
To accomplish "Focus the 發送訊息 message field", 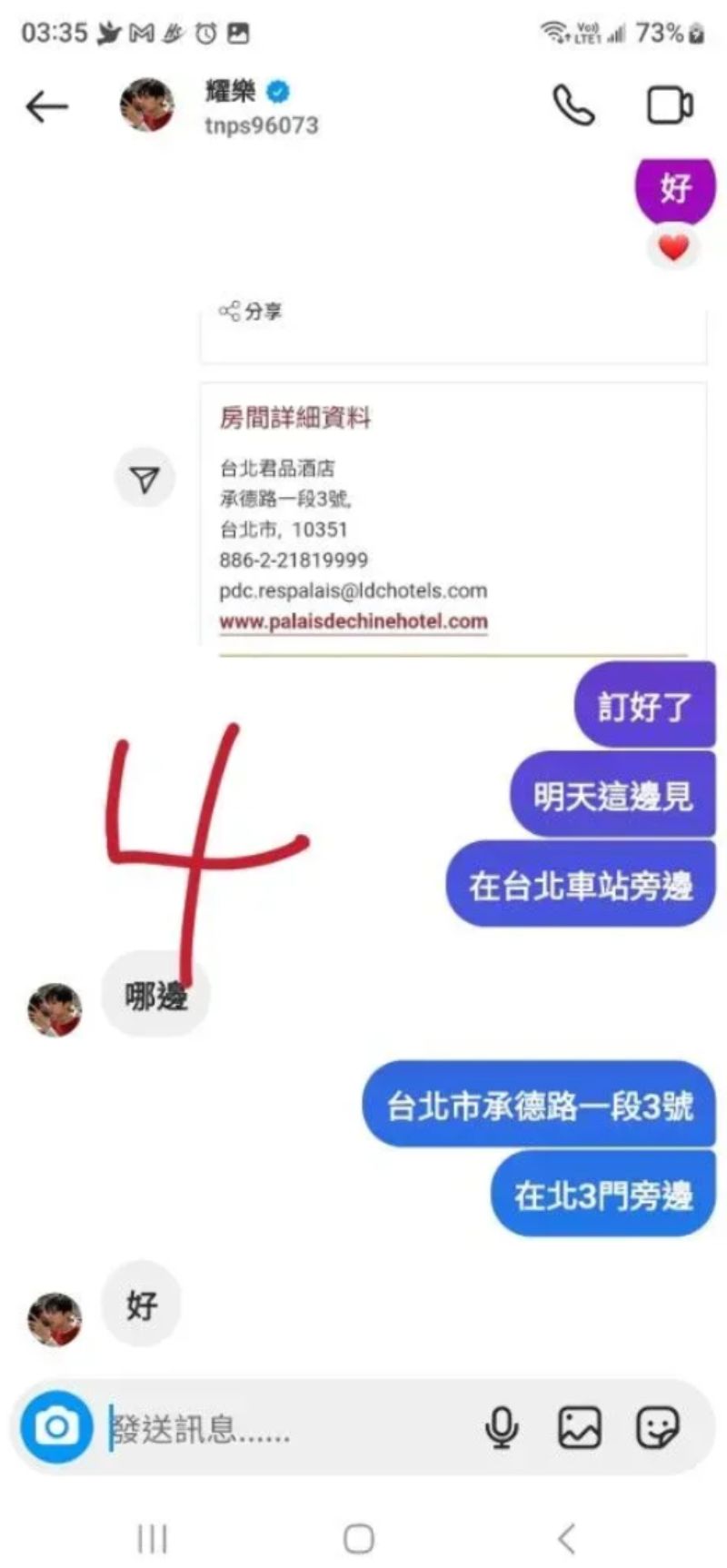I will [x=282, y=1429].
